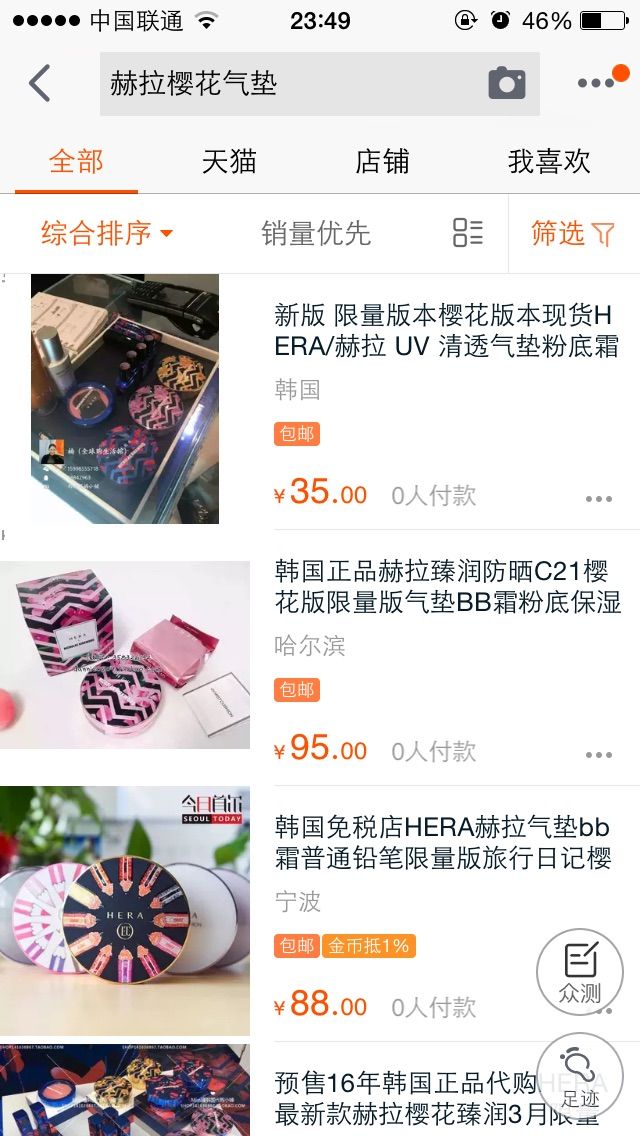Open the 众测 floating button

[580, 972]
